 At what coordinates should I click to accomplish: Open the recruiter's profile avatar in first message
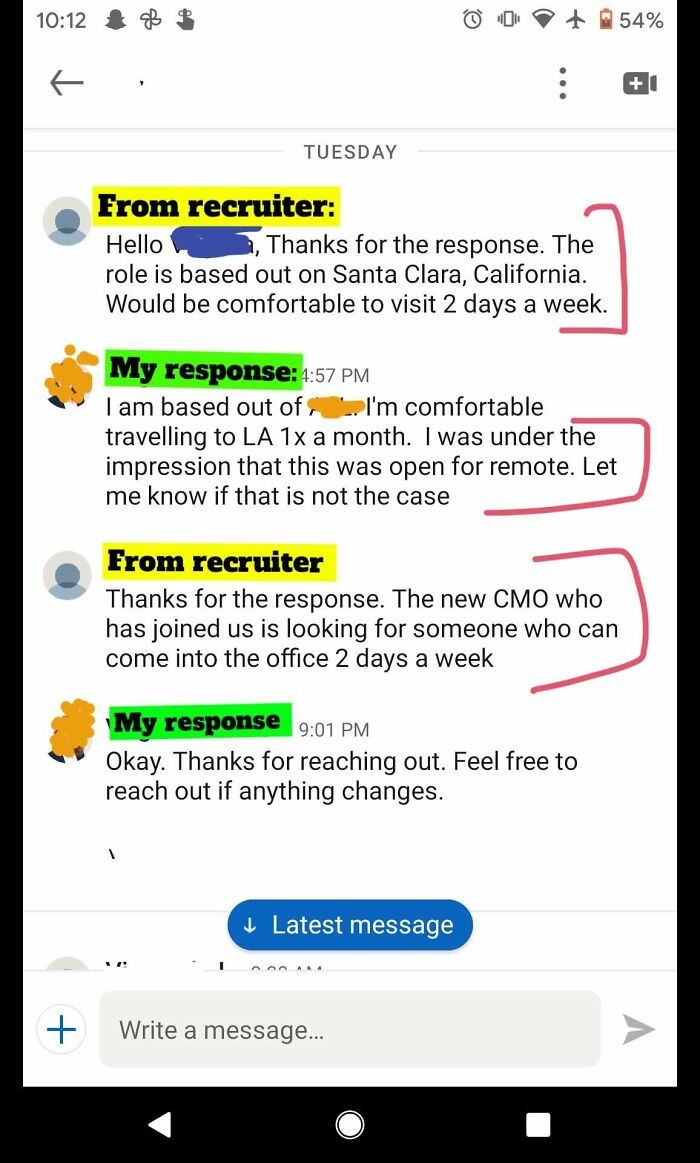coord(68,220)
